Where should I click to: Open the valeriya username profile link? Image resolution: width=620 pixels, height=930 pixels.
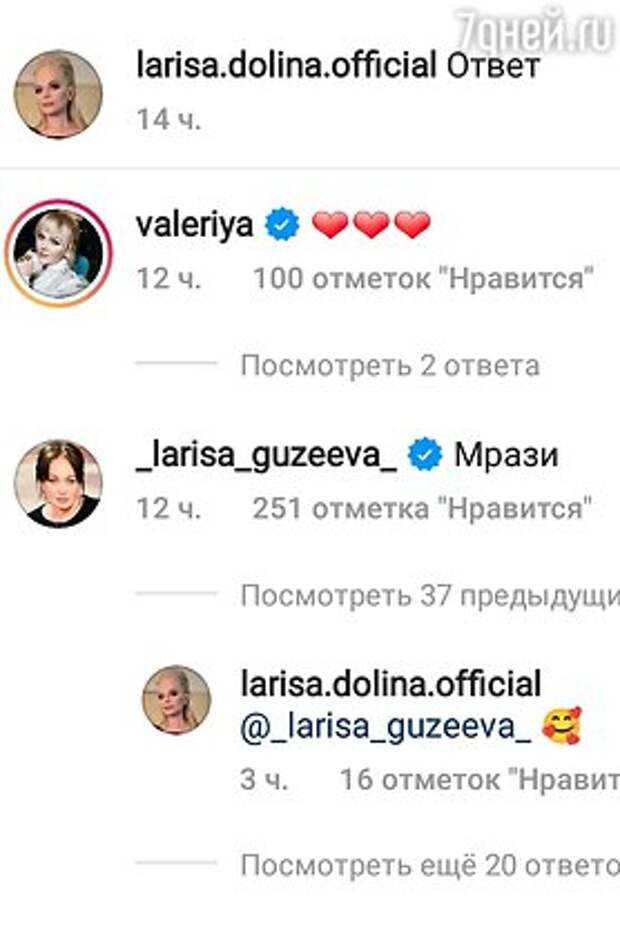tap(194, 226)
